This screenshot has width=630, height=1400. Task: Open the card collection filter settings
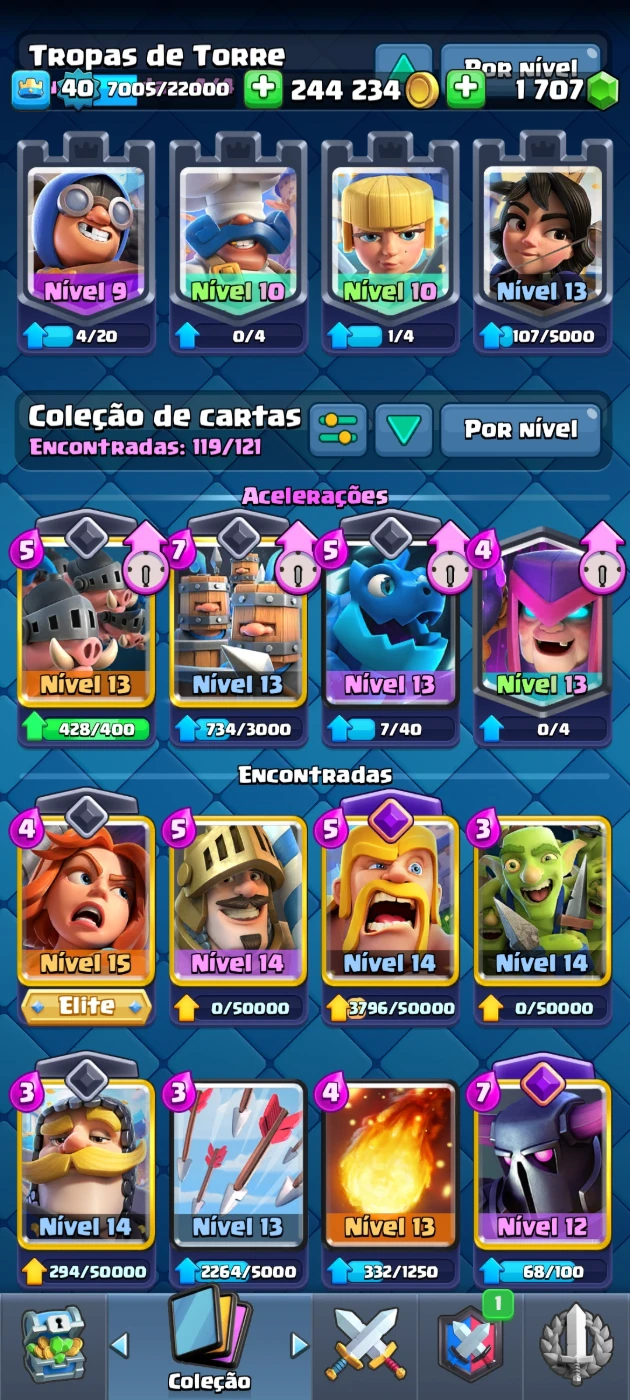[337, 430]
